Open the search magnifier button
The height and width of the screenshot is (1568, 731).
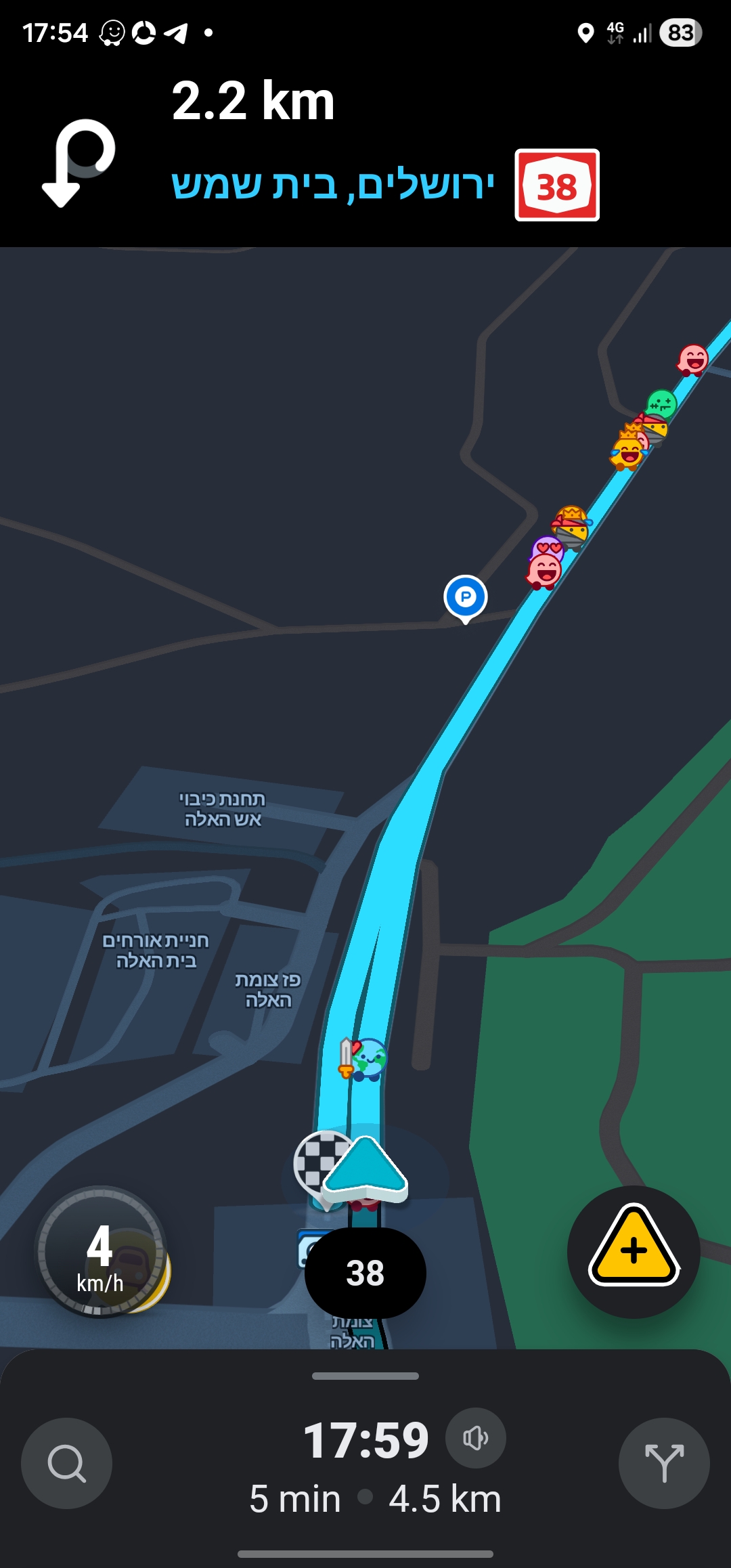point(66,1463)
